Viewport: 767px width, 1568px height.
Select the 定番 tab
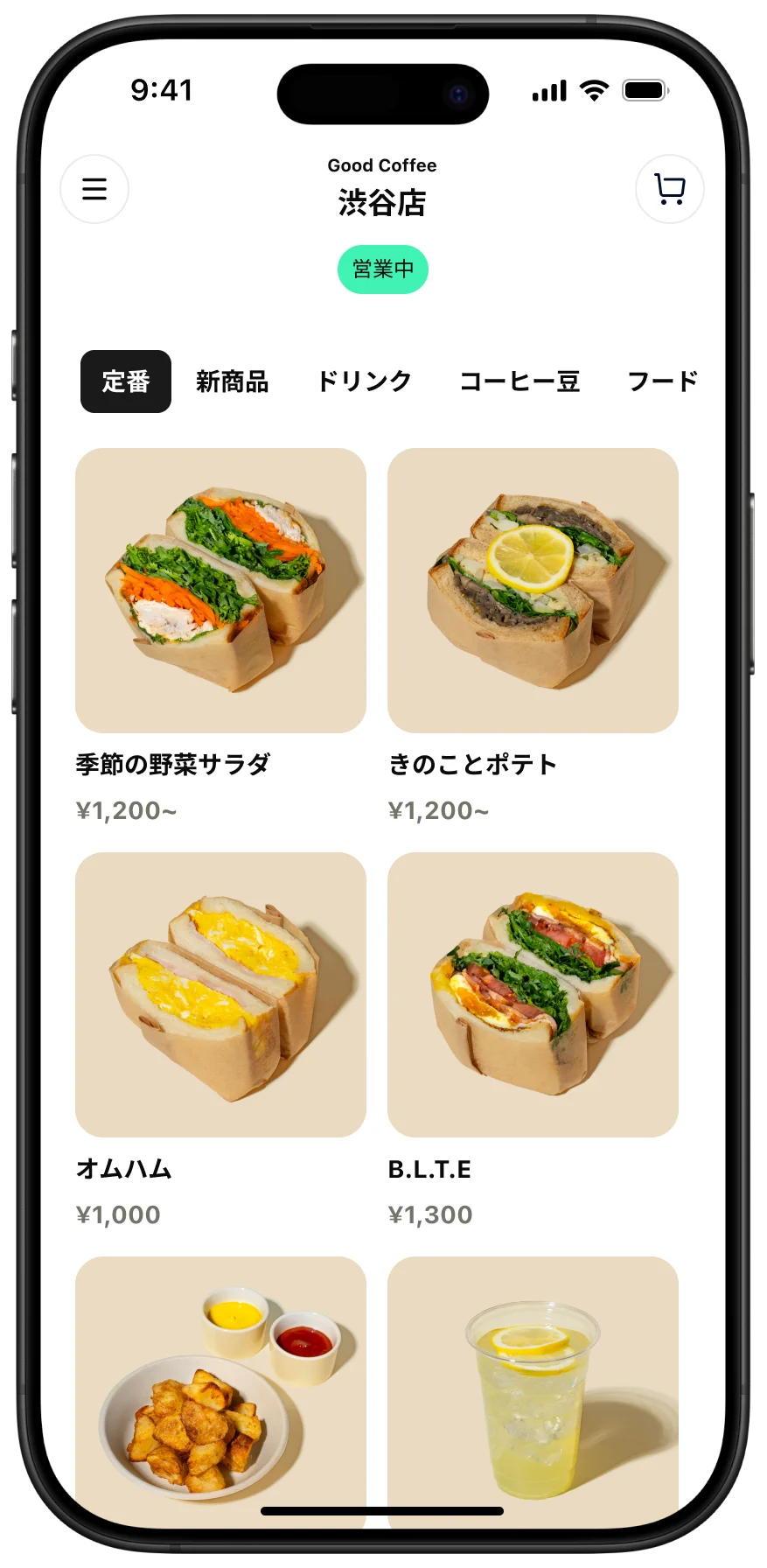126,381
